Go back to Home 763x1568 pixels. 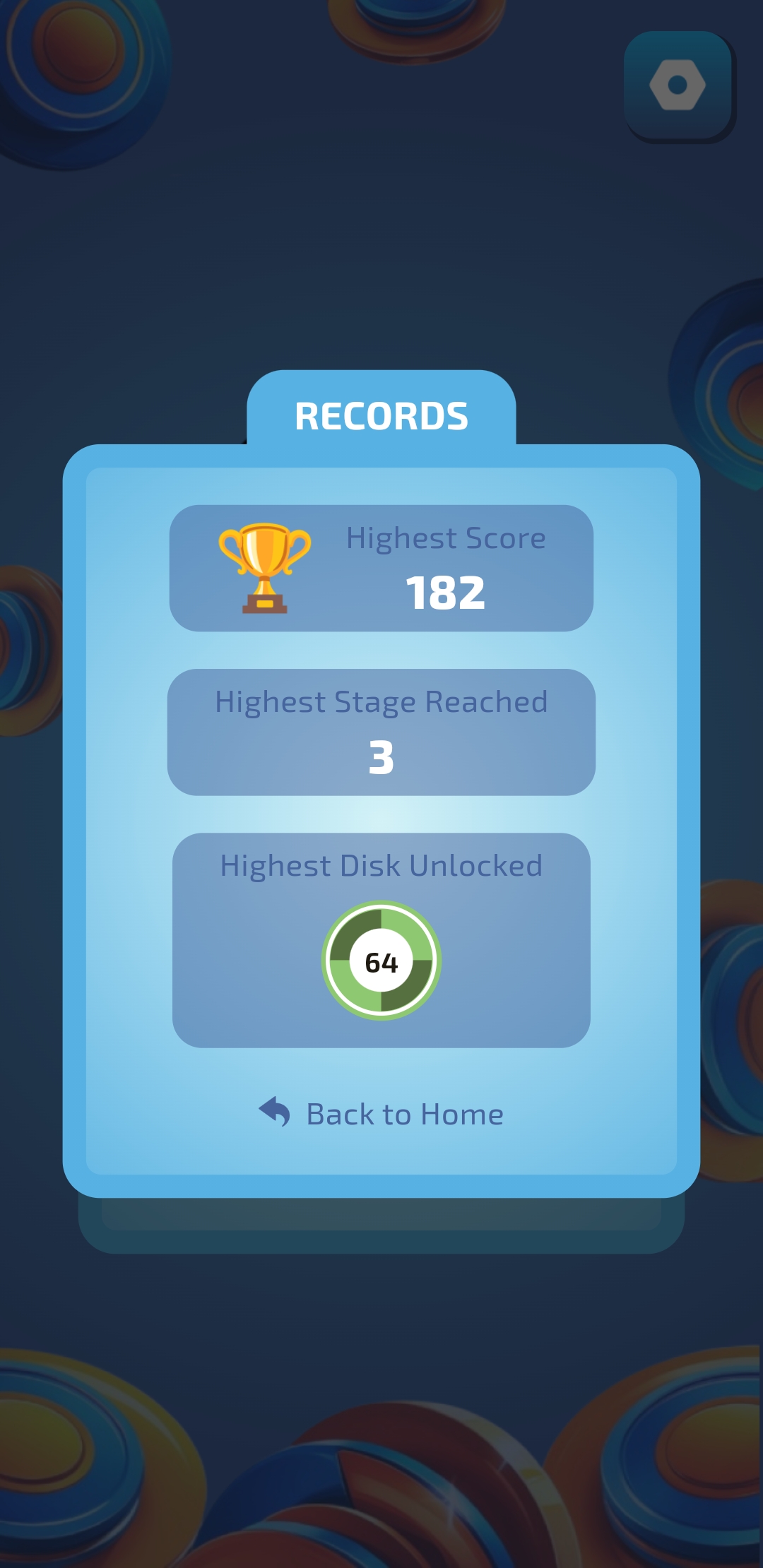point(381,1114)
